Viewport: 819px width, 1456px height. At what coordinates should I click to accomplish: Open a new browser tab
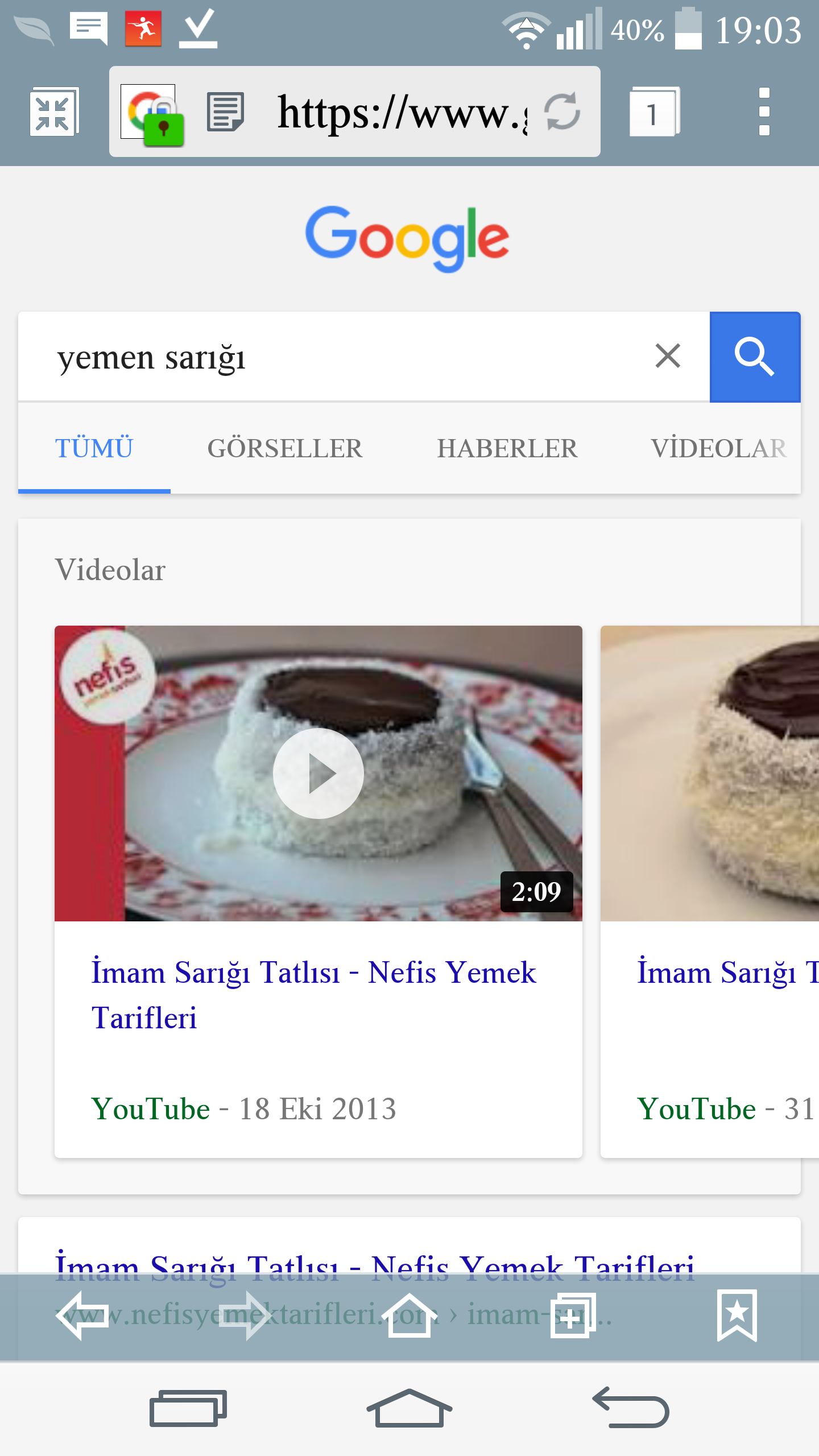pyautogui.click(x=573, y=1316)
